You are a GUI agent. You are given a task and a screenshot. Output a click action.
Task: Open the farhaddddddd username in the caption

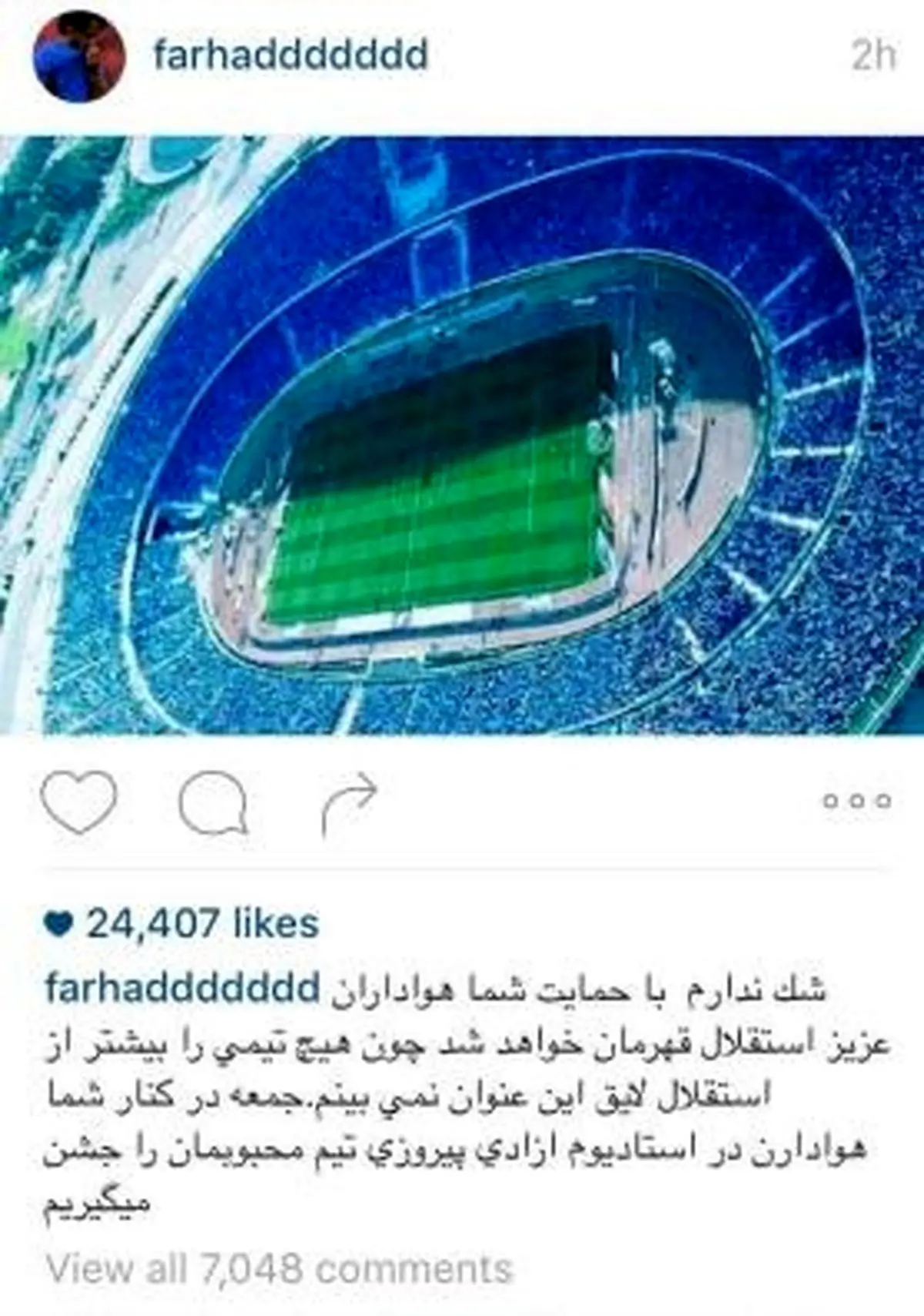click(x=182, y=988)
